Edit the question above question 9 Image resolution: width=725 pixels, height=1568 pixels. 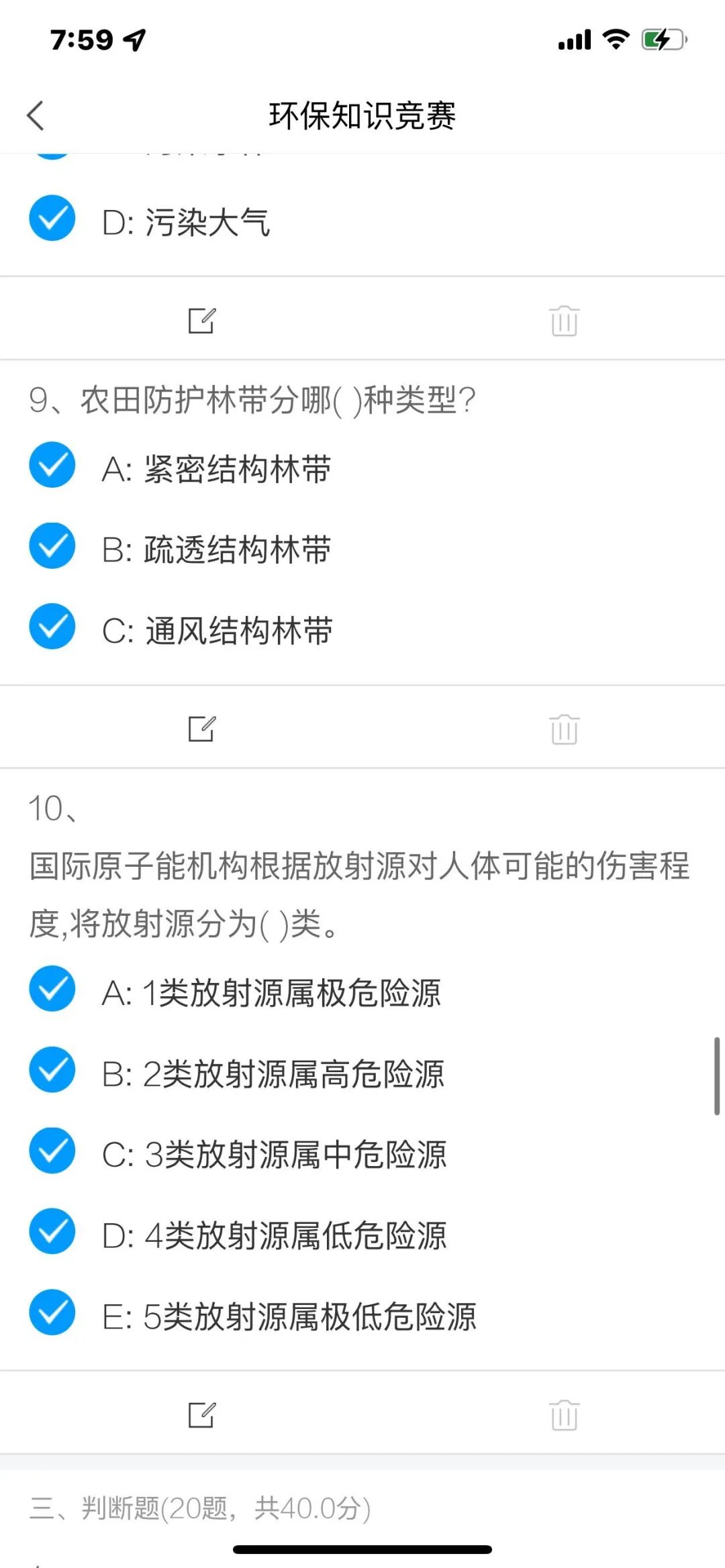pos(201,321)
